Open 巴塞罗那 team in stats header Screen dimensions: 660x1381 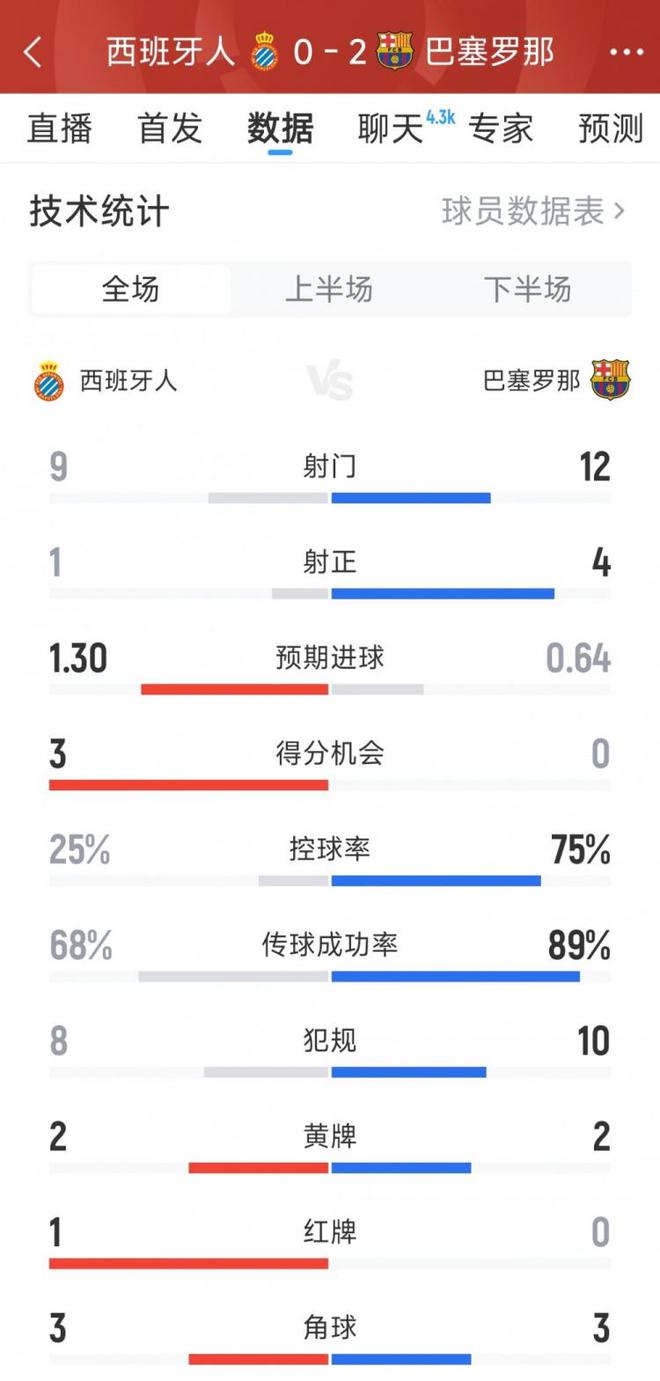(x=556, y=381)
